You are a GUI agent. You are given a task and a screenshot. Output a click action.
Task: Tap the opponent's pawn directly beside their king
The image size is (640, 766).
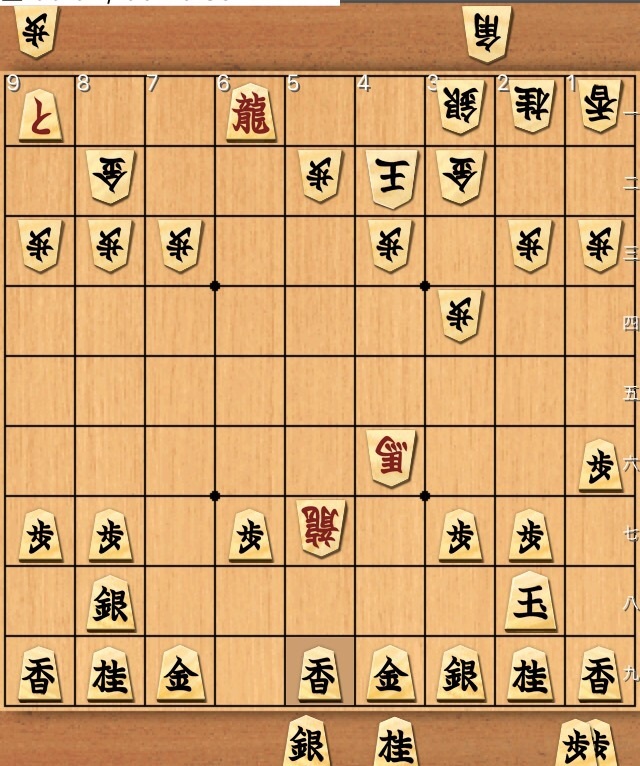[320, 176]
